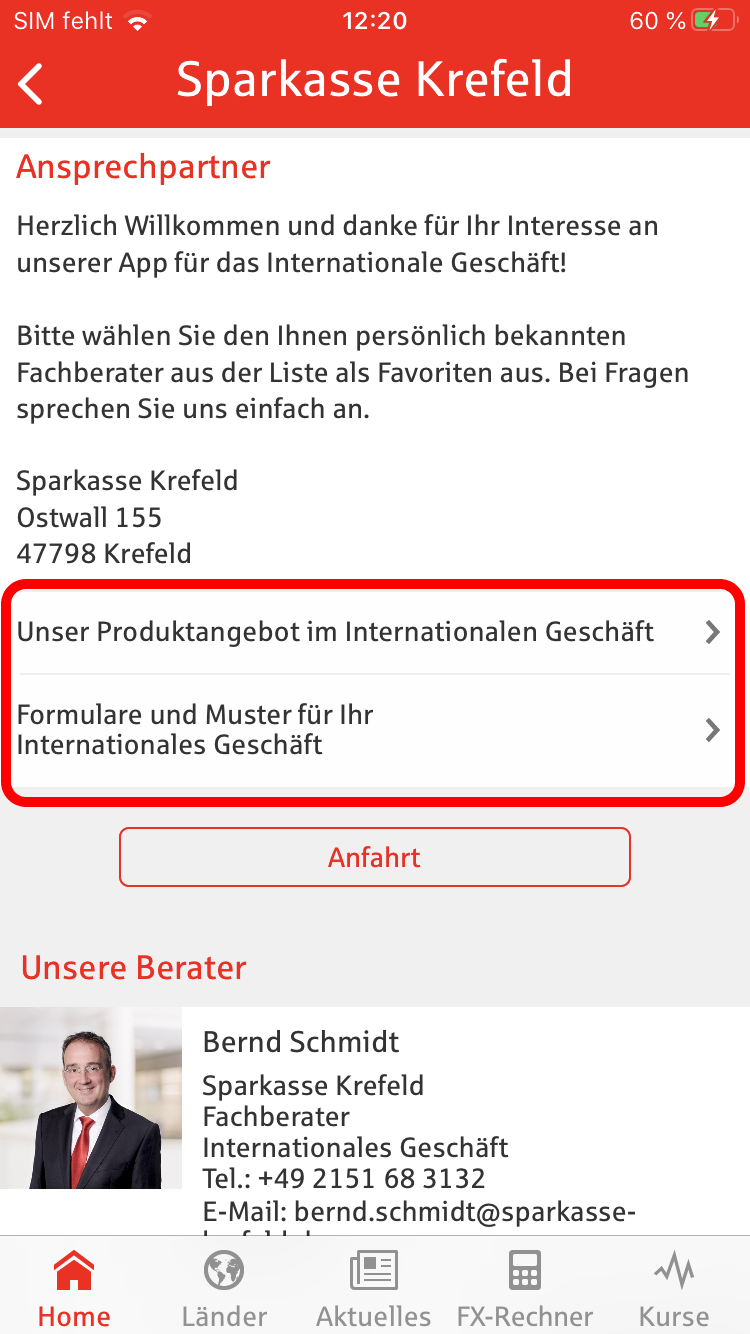This screenshot has width=750, height=1334.
Task: Show the Kurse tab
Action: point(674,1288)
